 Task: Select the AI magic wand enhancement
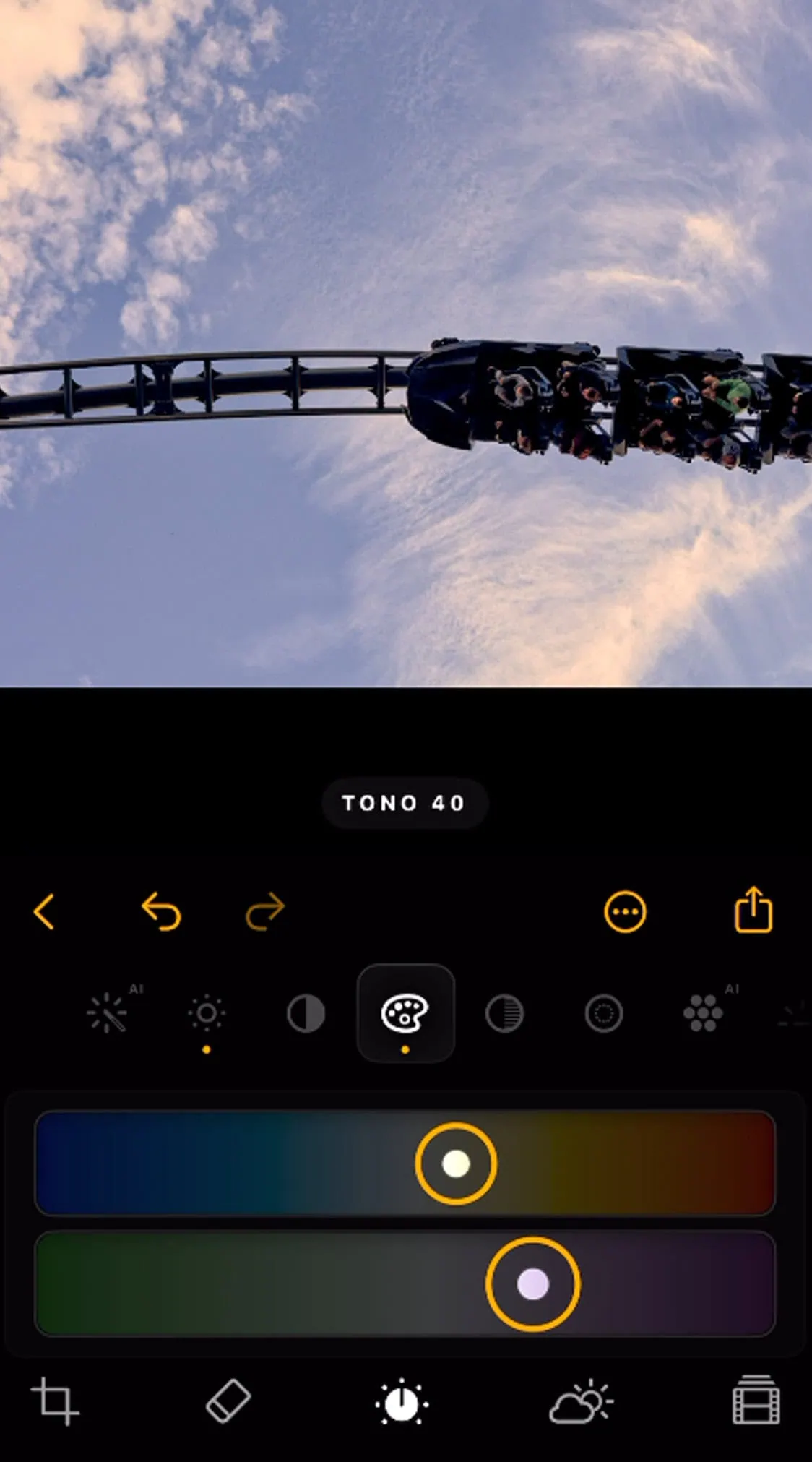pos(108,1012)
